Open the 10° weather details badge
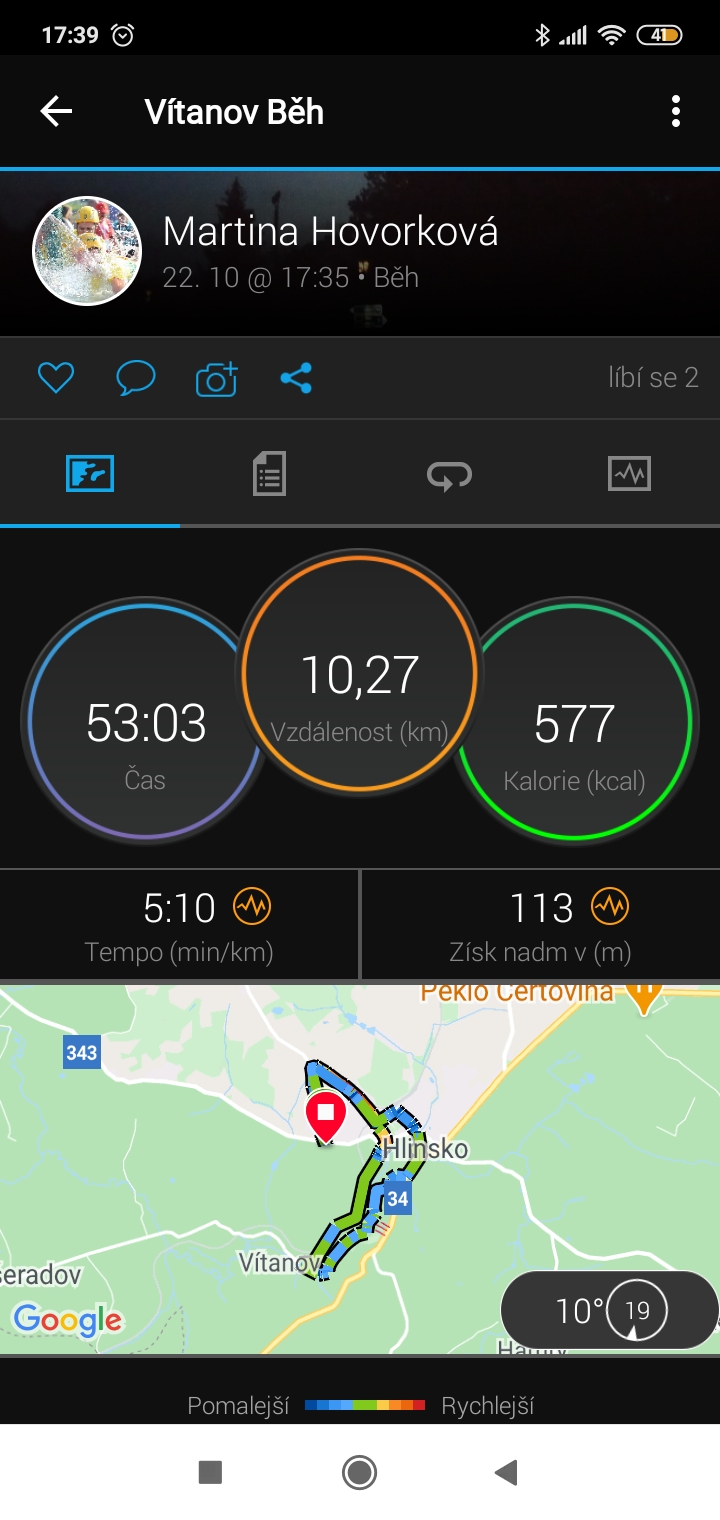The width and height of the screenshot is (720, 1520). tap(609, 1309)
